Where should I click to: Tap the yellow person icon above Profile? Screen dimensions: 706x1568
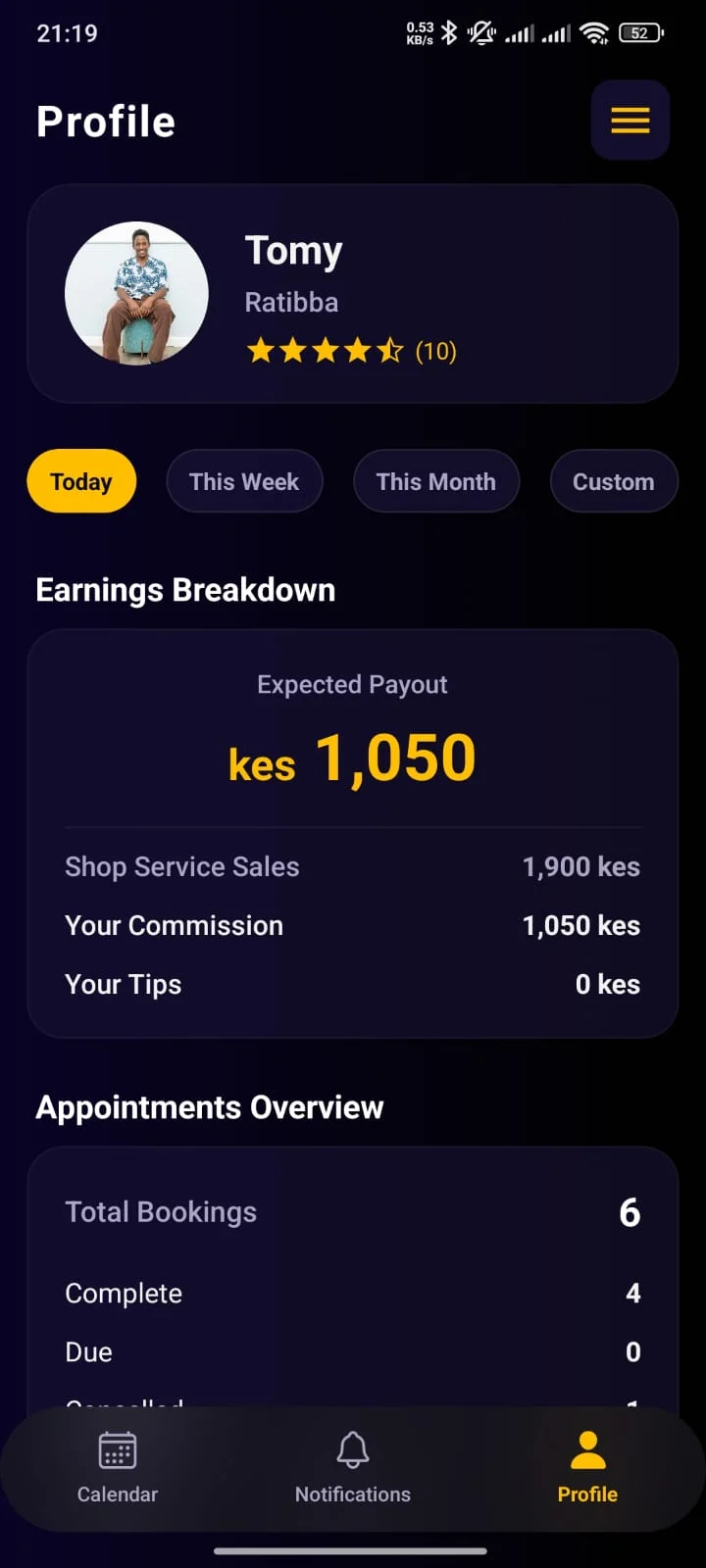(x=586, y=1447)
